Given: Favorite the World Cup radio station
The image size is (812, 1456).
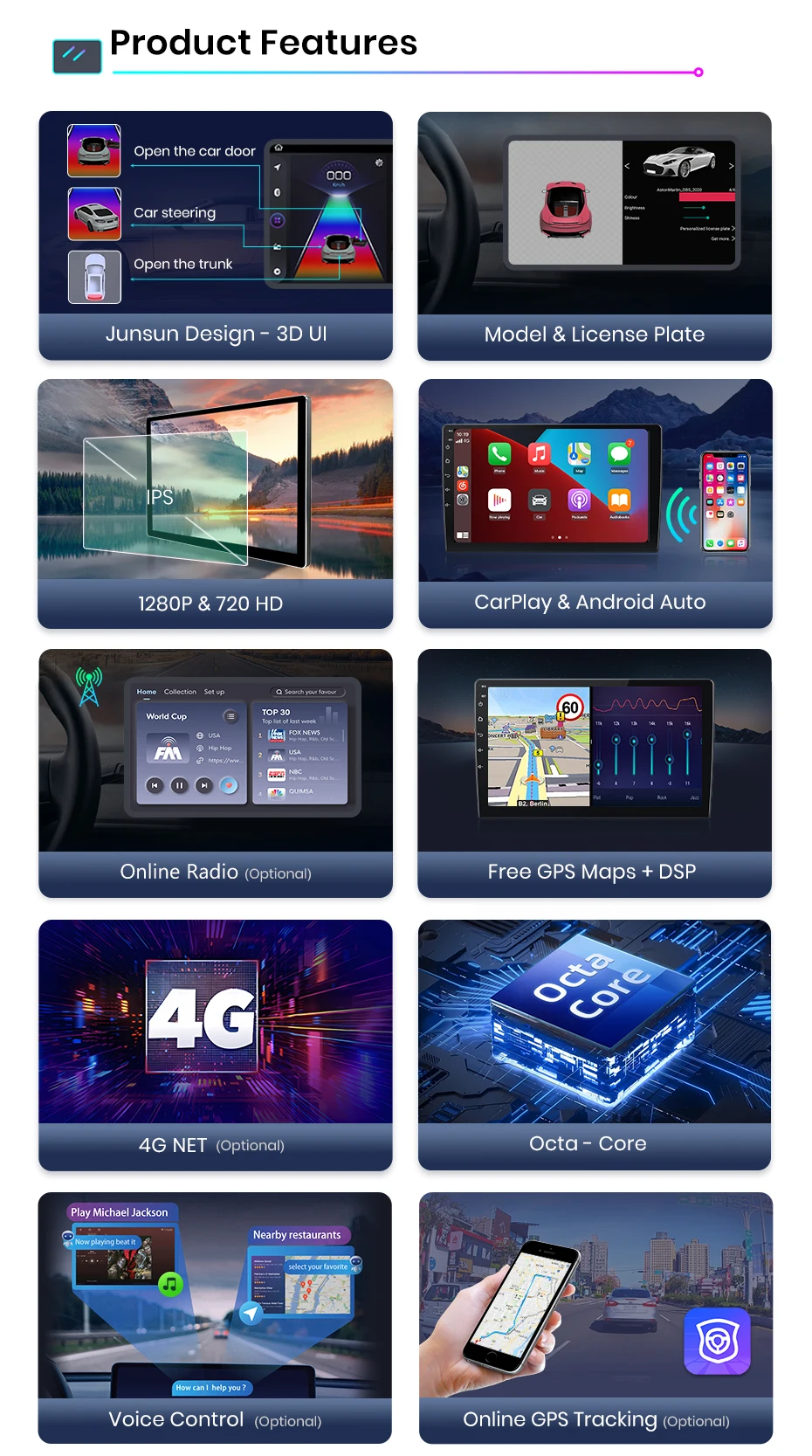Looking at the screenshot, I should click(229, 784).
